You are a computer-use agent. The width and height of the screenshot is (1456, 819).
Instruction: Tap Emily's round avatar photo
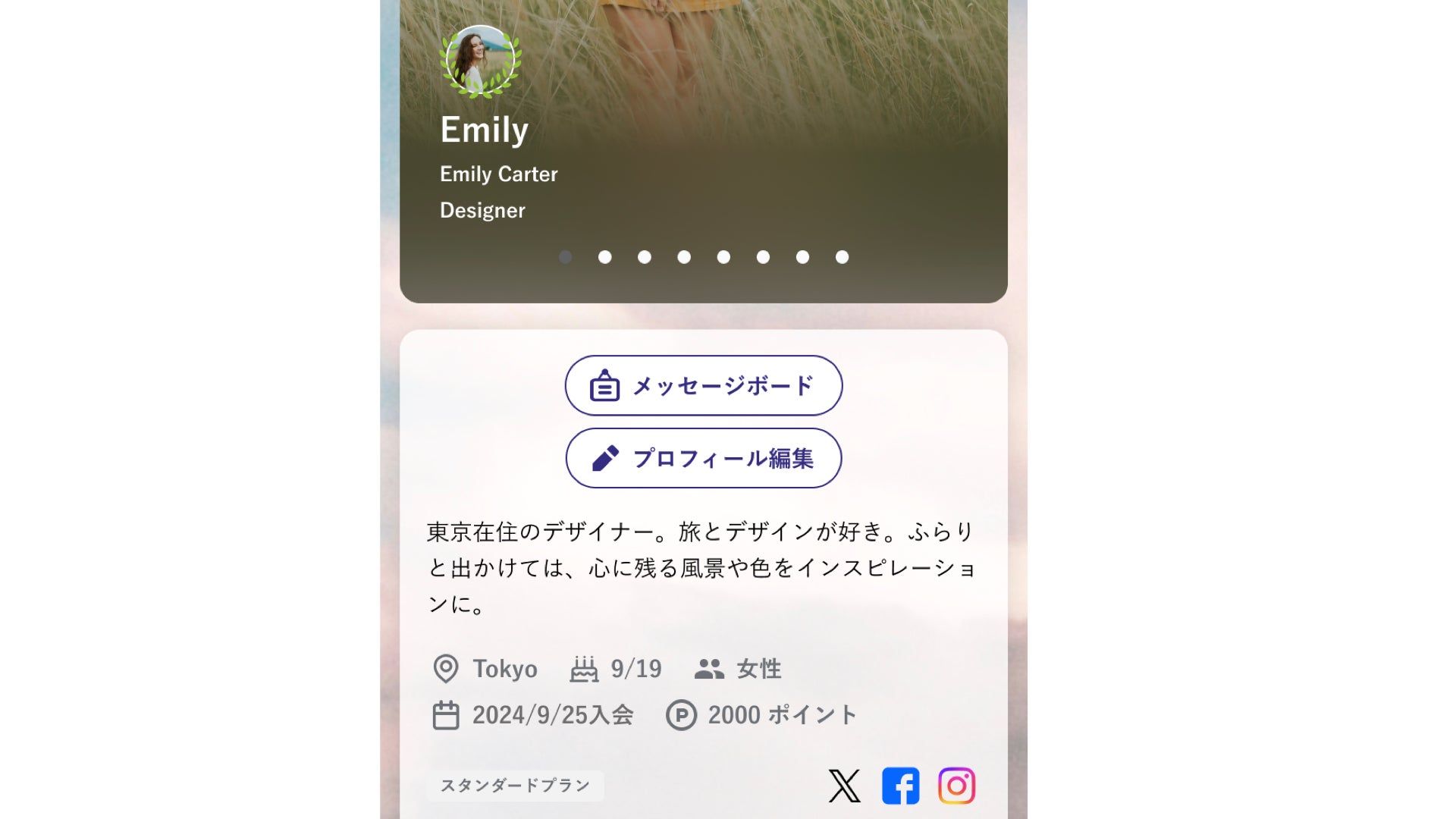coord(480,61)
